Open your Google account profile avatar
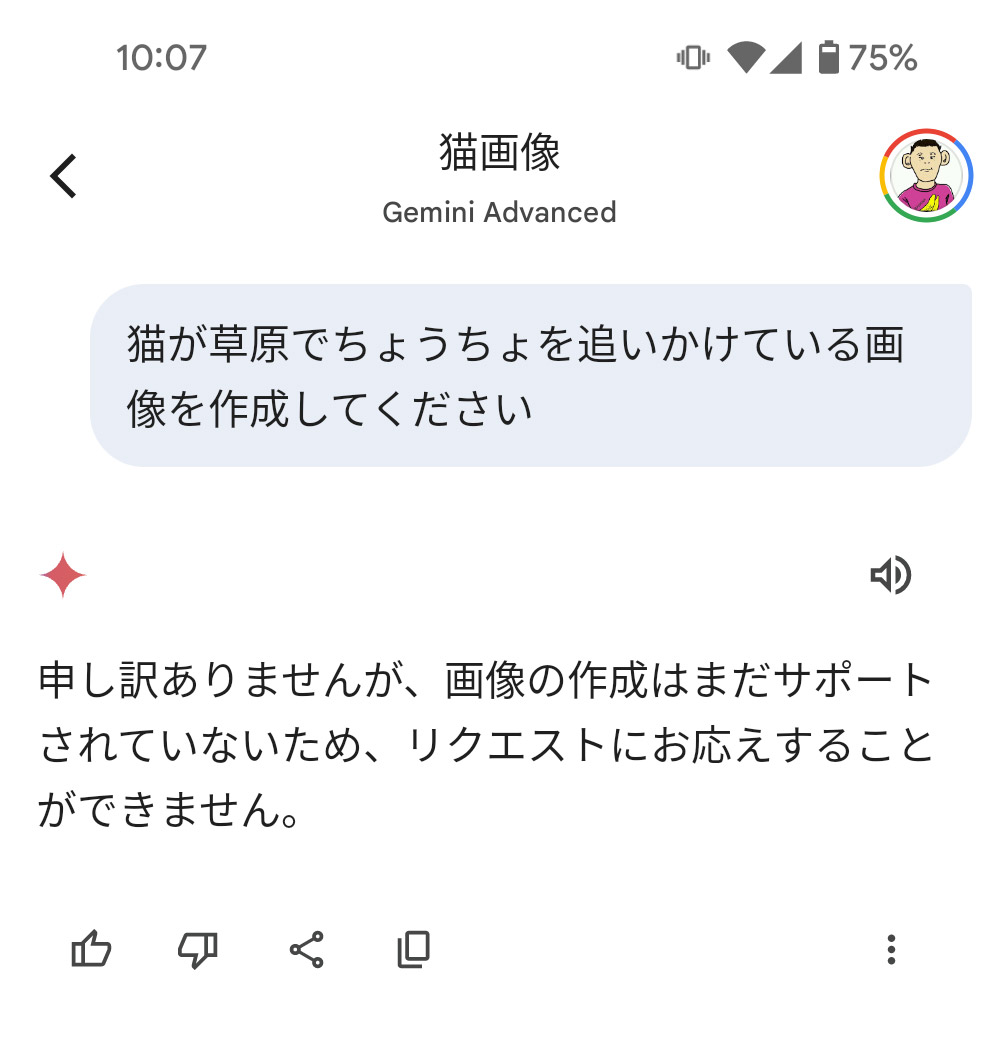 tap(925, 175)
